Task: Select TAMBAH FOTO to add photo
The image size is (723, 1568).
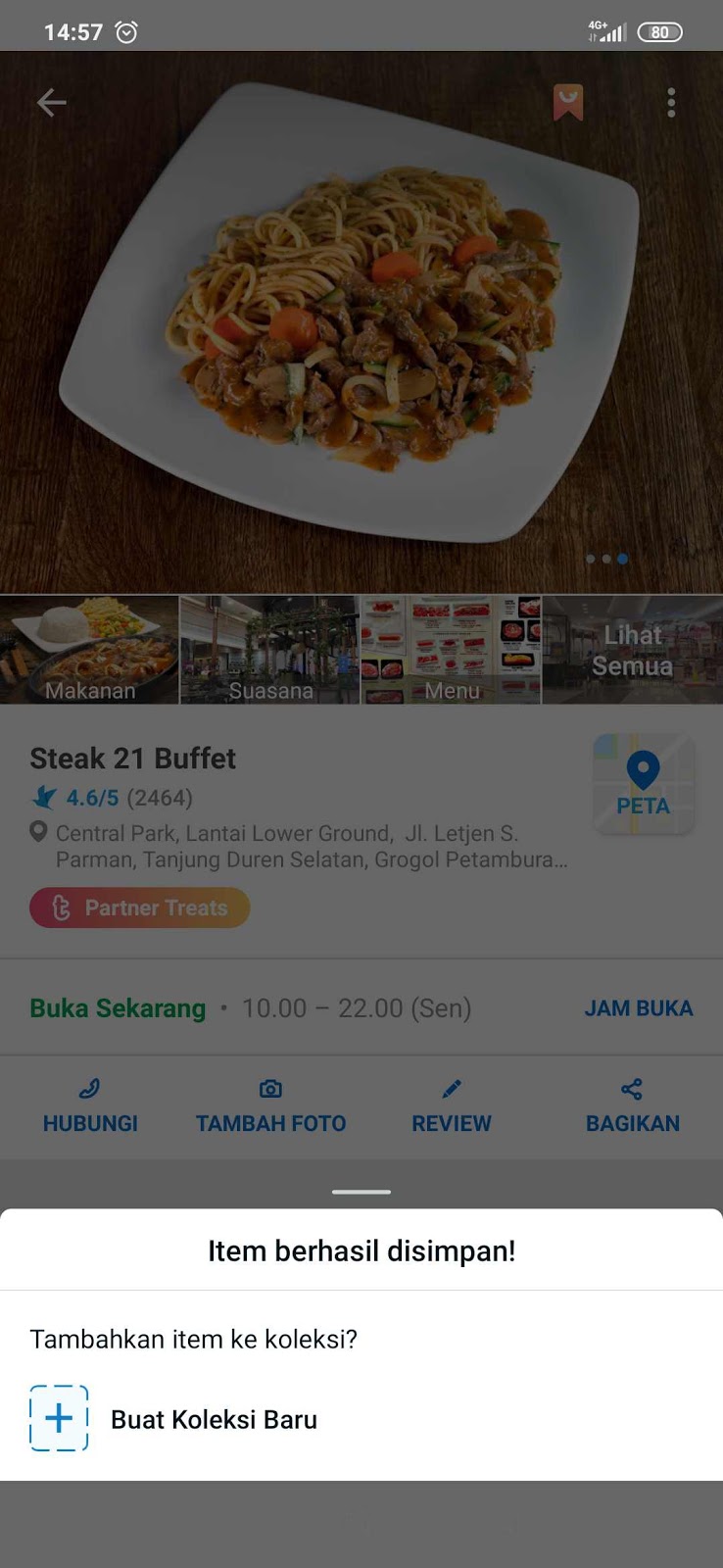Action: point(270,1106)
